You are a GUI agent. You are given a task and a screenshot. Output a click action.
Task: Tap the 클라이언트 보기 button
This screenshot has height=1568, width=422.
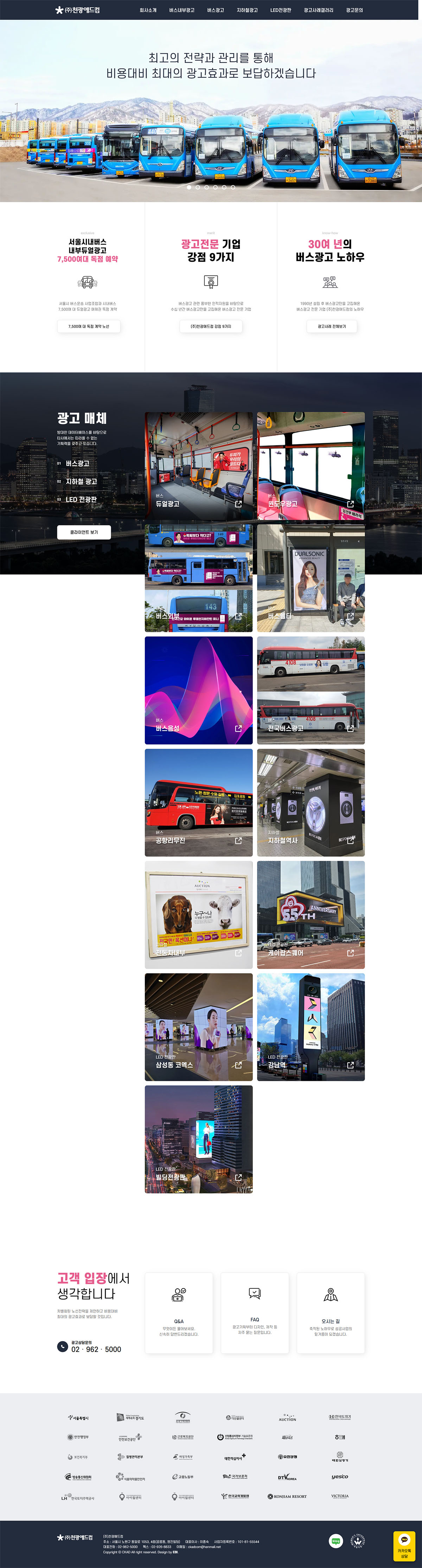click(x=84, y=532)
